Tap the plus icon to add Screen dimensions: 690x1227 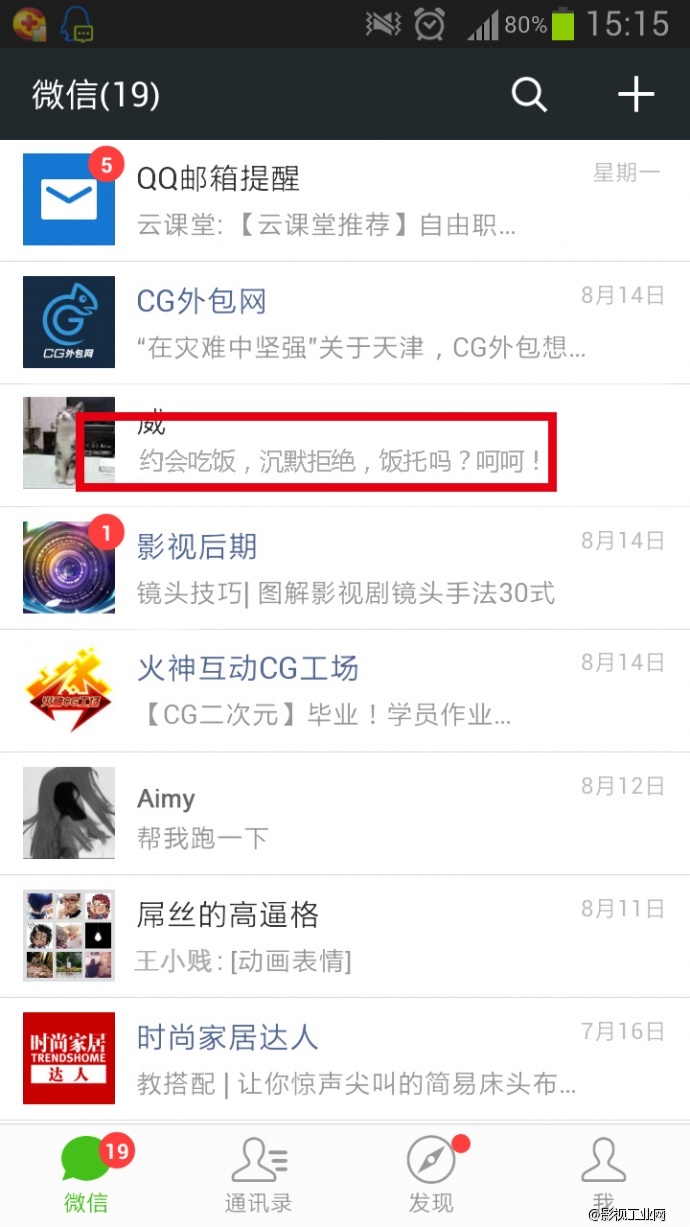635,95
